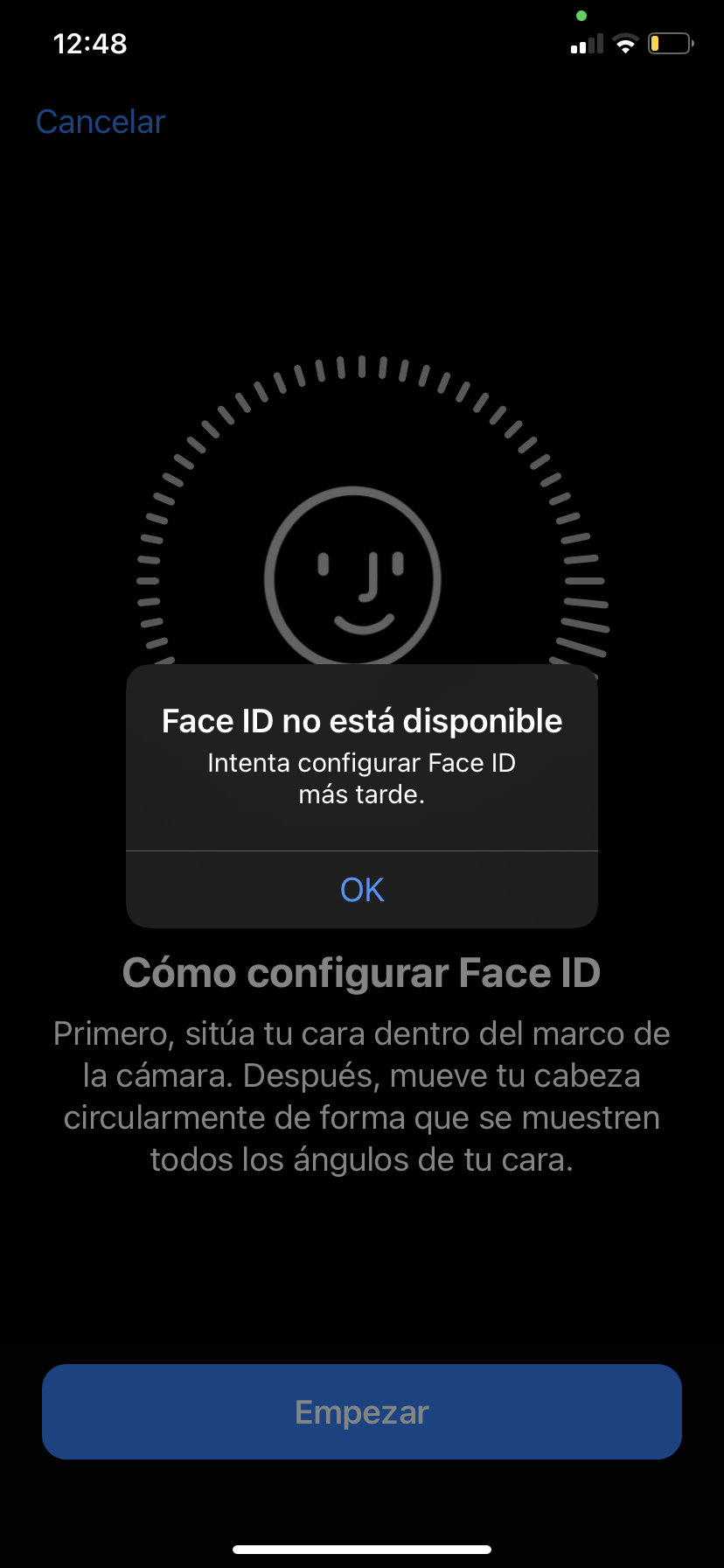Dismiss the alert by tapping OK
The image size is (724, 1568).
(362, 890)
